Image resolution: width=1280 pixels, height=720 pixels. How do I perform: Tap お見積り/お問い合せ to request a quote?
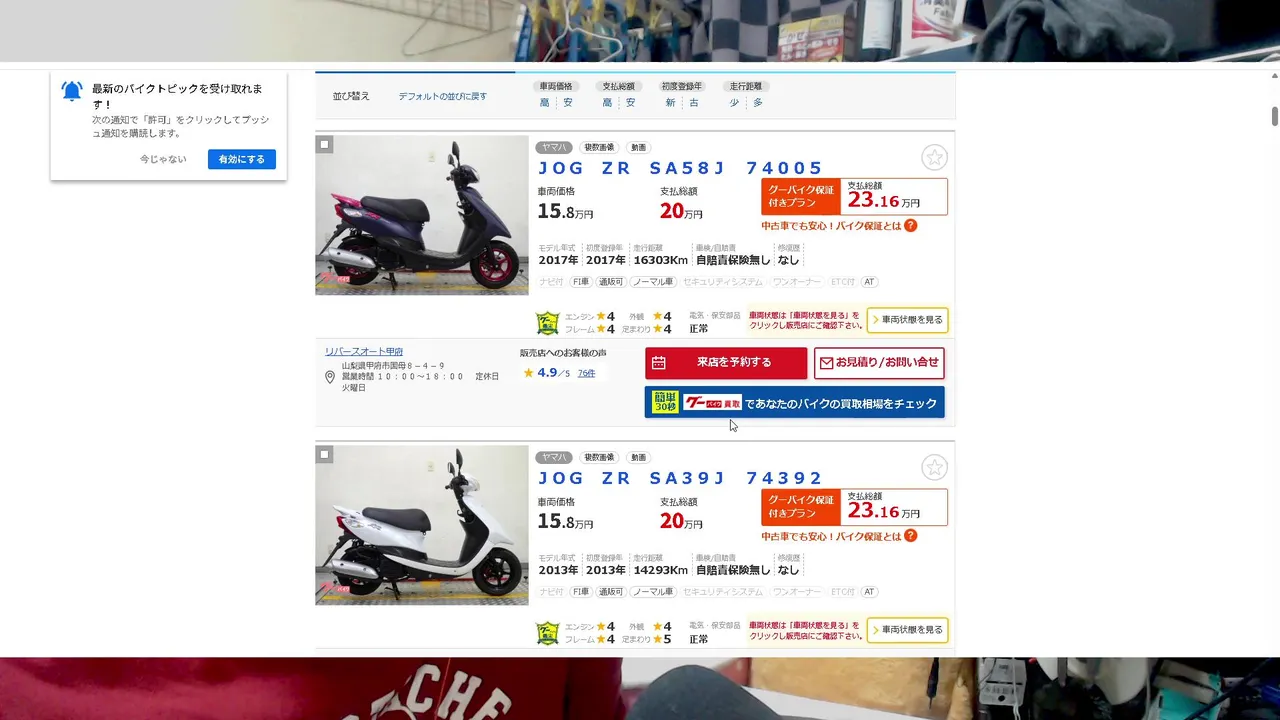click(x=879, y=362)
